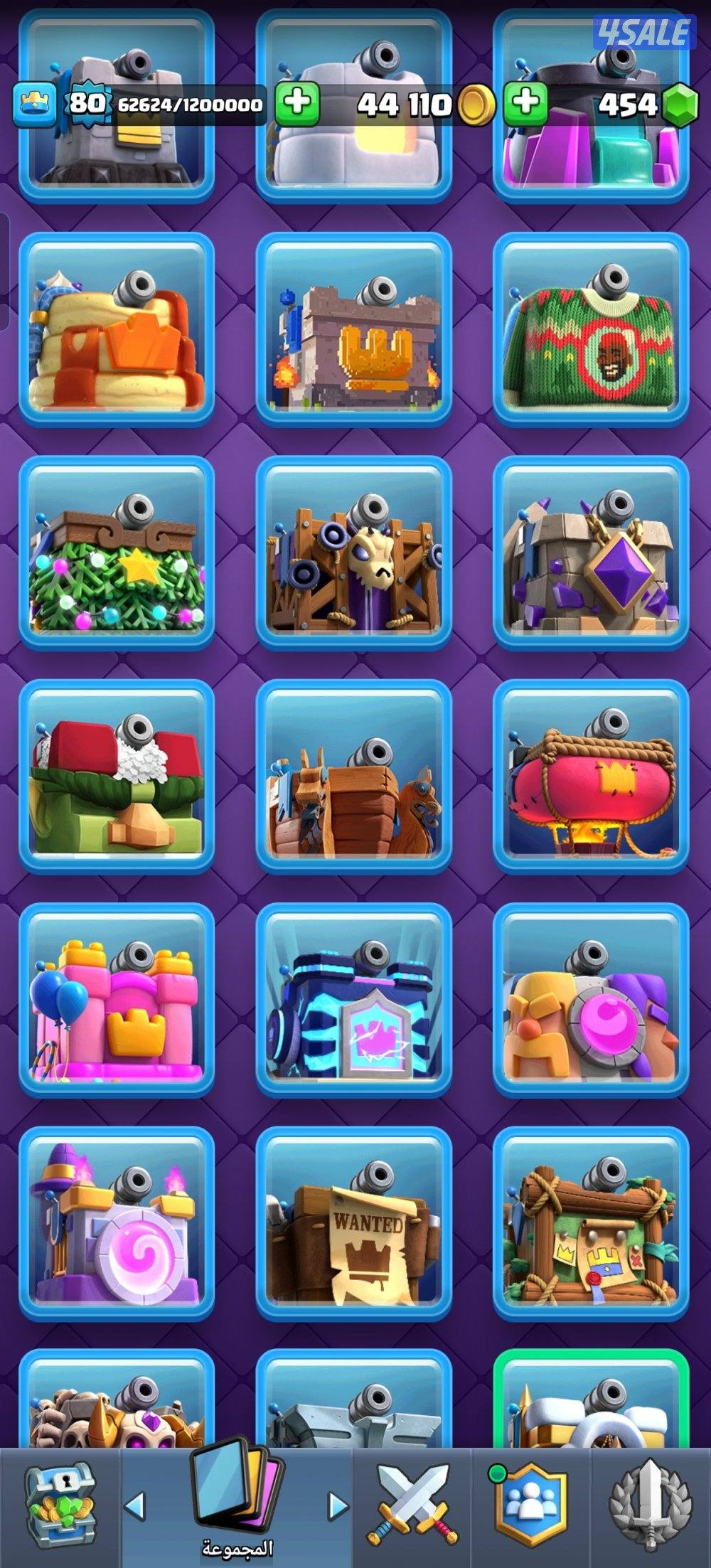
Task: Choose the purple gem stone tower skin
Action: coord(590,553)
